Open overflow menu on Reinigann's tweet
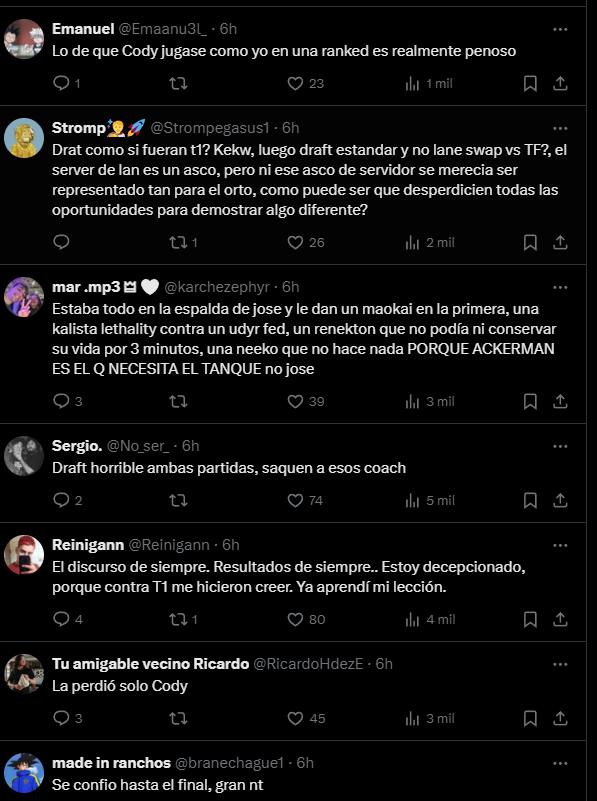This screenshot has width=597, height=801. coord(560,545)
